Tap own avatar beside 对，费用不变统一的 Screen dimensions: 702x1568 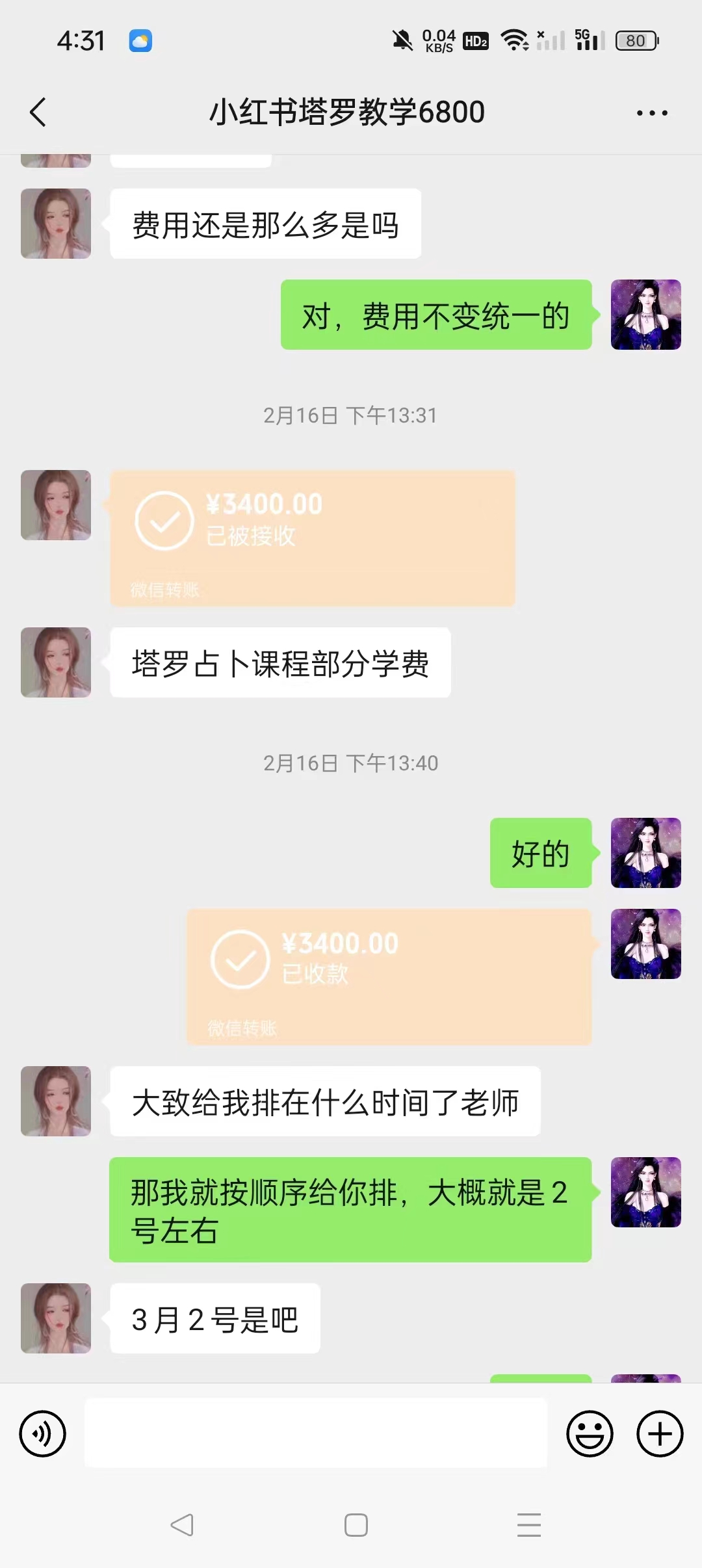[645, 315]
